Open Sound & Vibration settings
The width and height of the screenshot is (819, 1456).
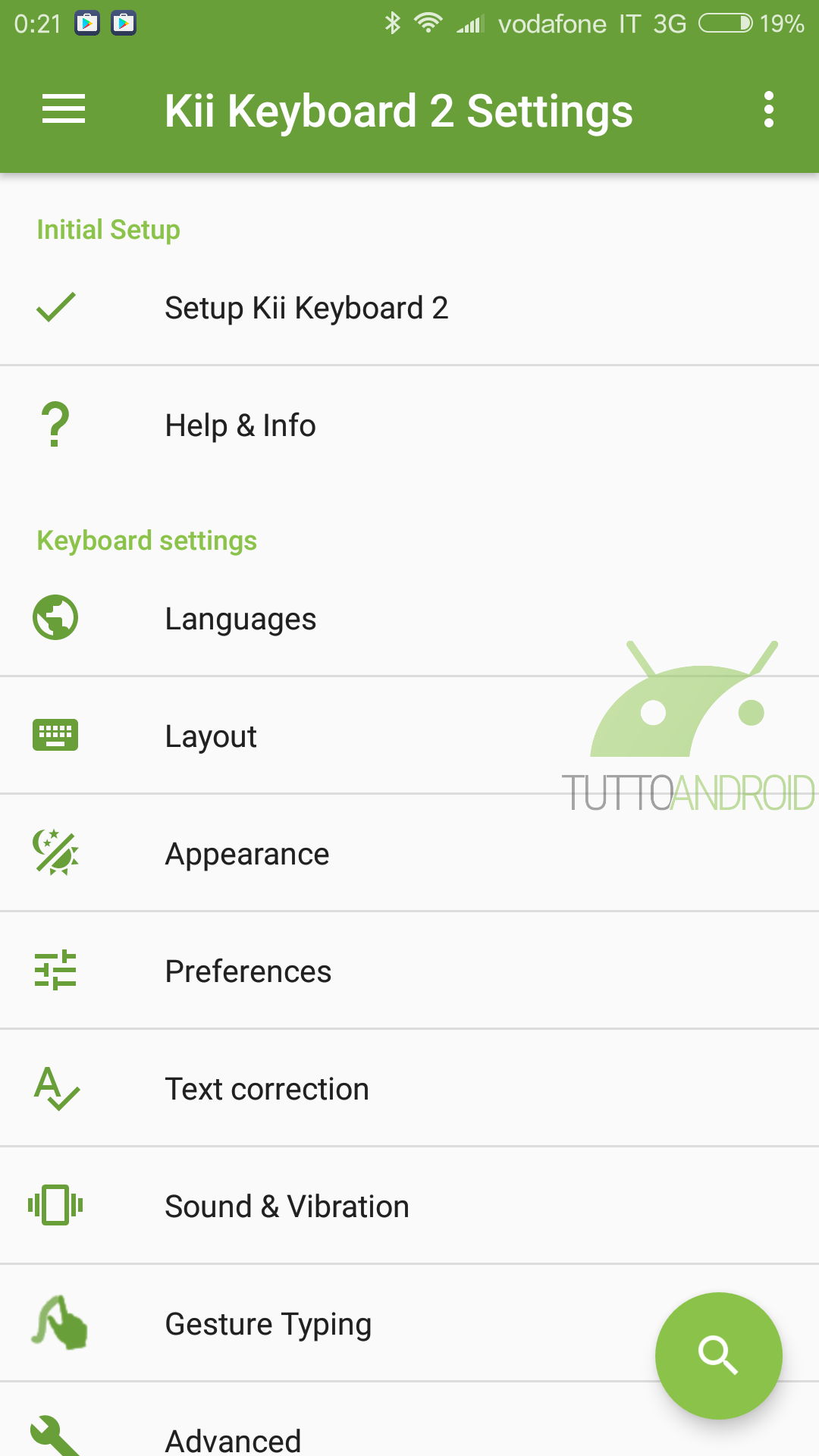(409, 1206)
